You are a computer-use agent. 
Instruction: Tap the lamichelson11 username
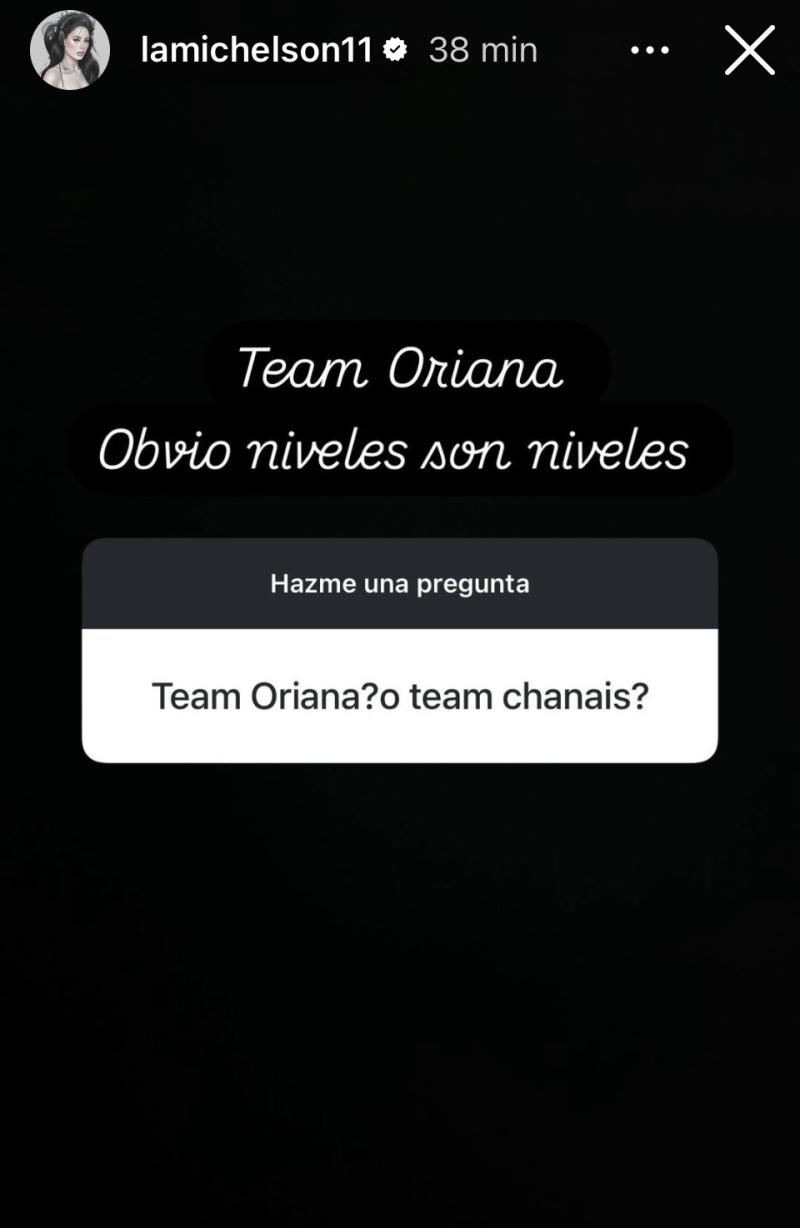[257, 50]
